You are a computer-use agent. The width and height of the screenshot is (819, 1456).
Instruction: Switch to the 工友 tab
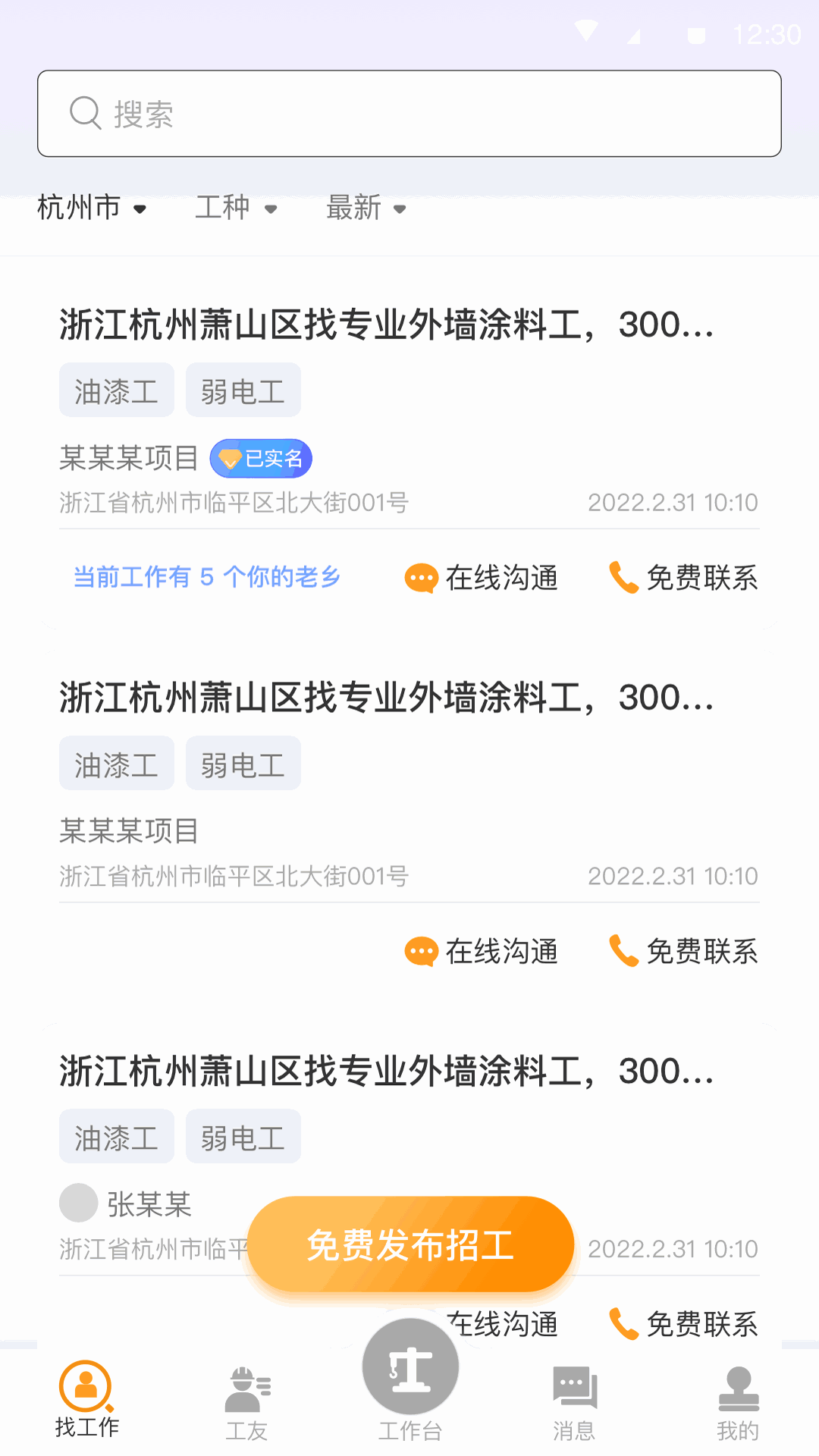[247, 1403]
